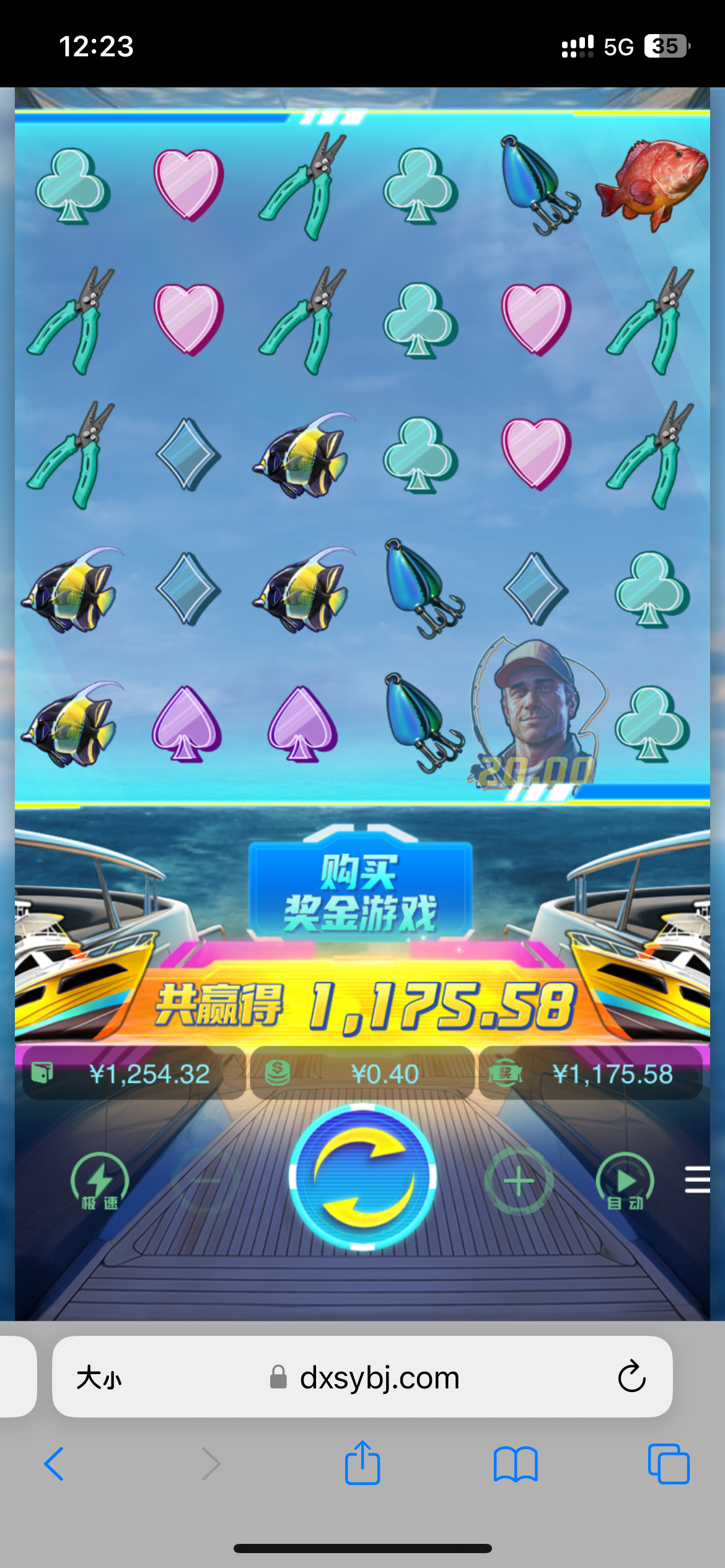Go back in Safari
This screenshot has height=1568, width=725.
[x=55, y=1465]
